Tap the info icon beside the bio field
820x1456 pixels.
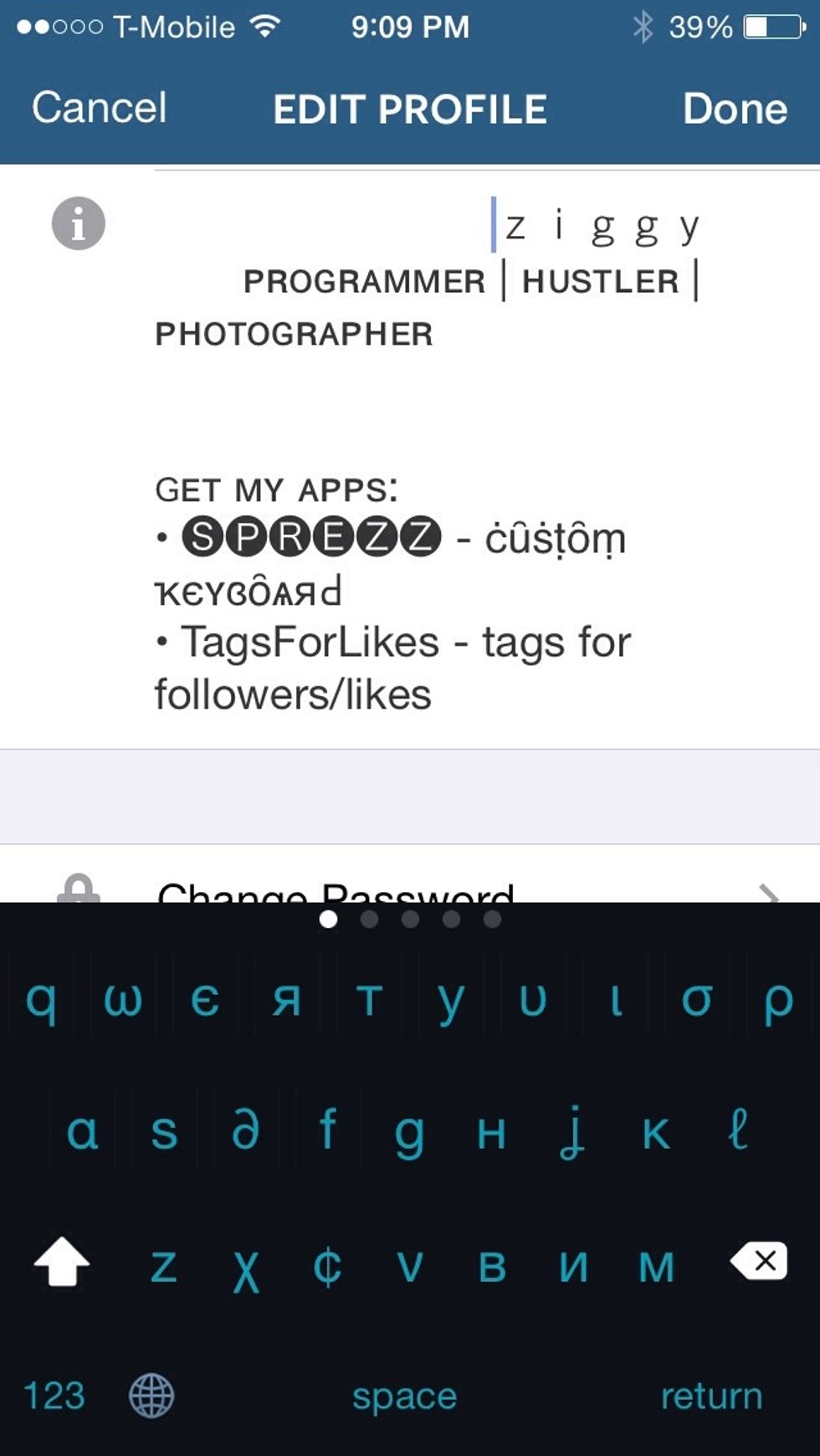pyautogui.click(x=79, y=222)
